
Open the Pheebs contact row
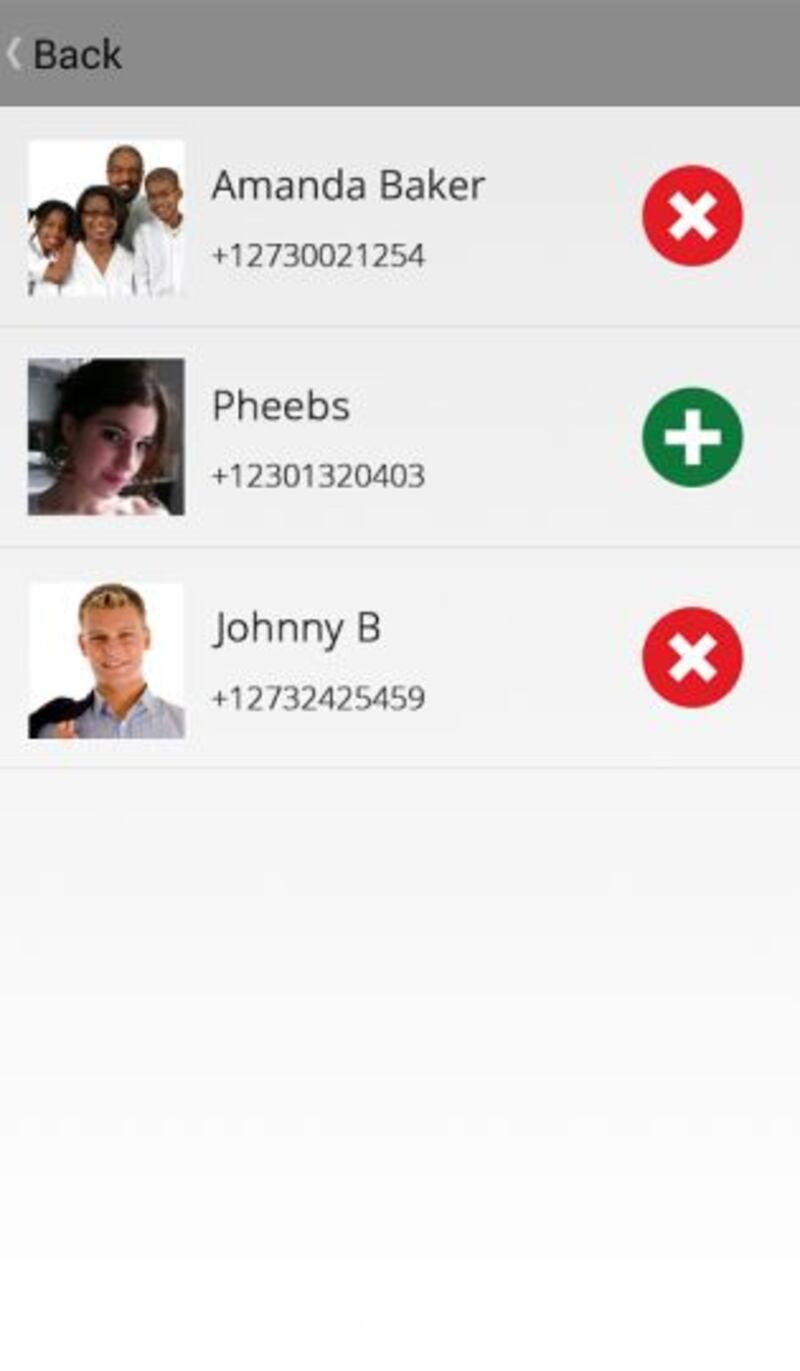pos(400,437)
